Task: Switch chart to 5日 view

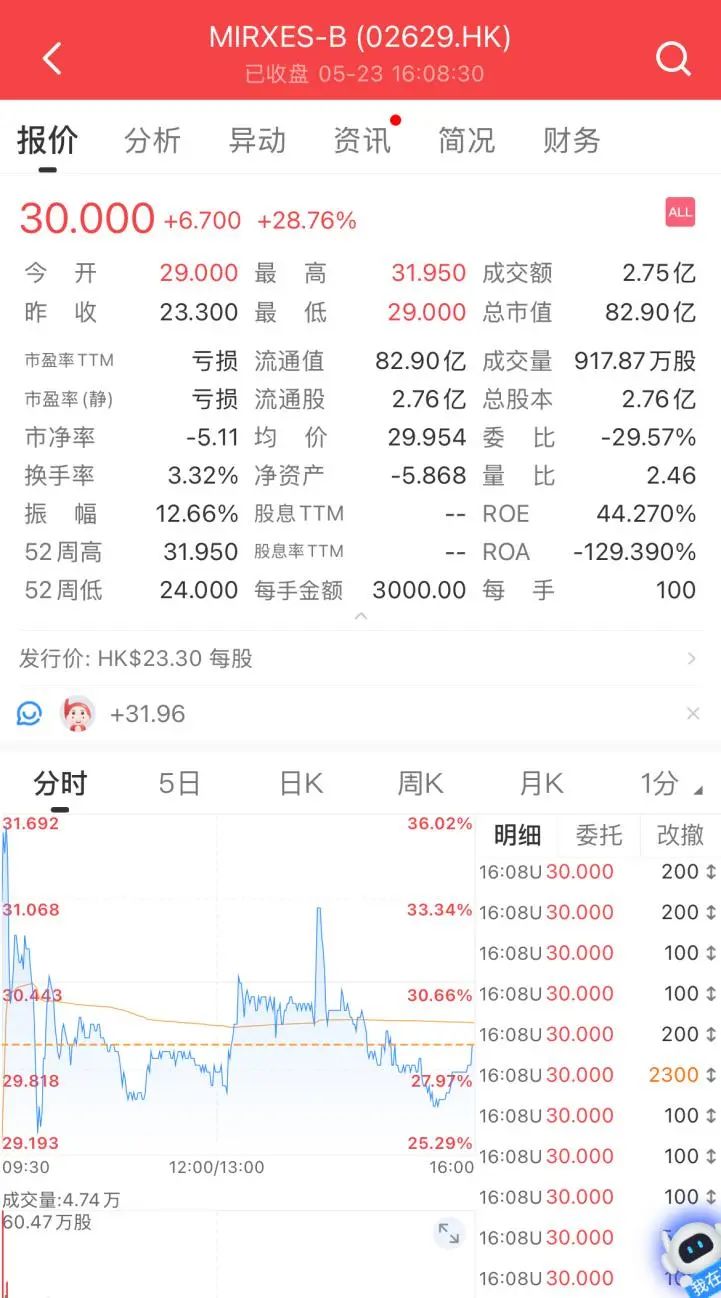Action: click(180, 784)
